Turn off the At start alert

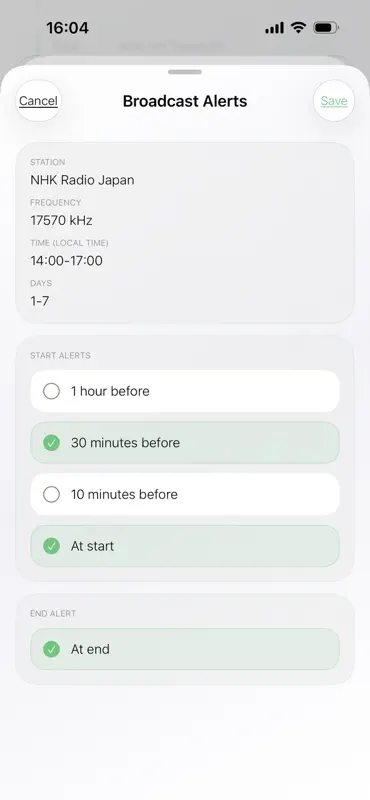(185, 546)
